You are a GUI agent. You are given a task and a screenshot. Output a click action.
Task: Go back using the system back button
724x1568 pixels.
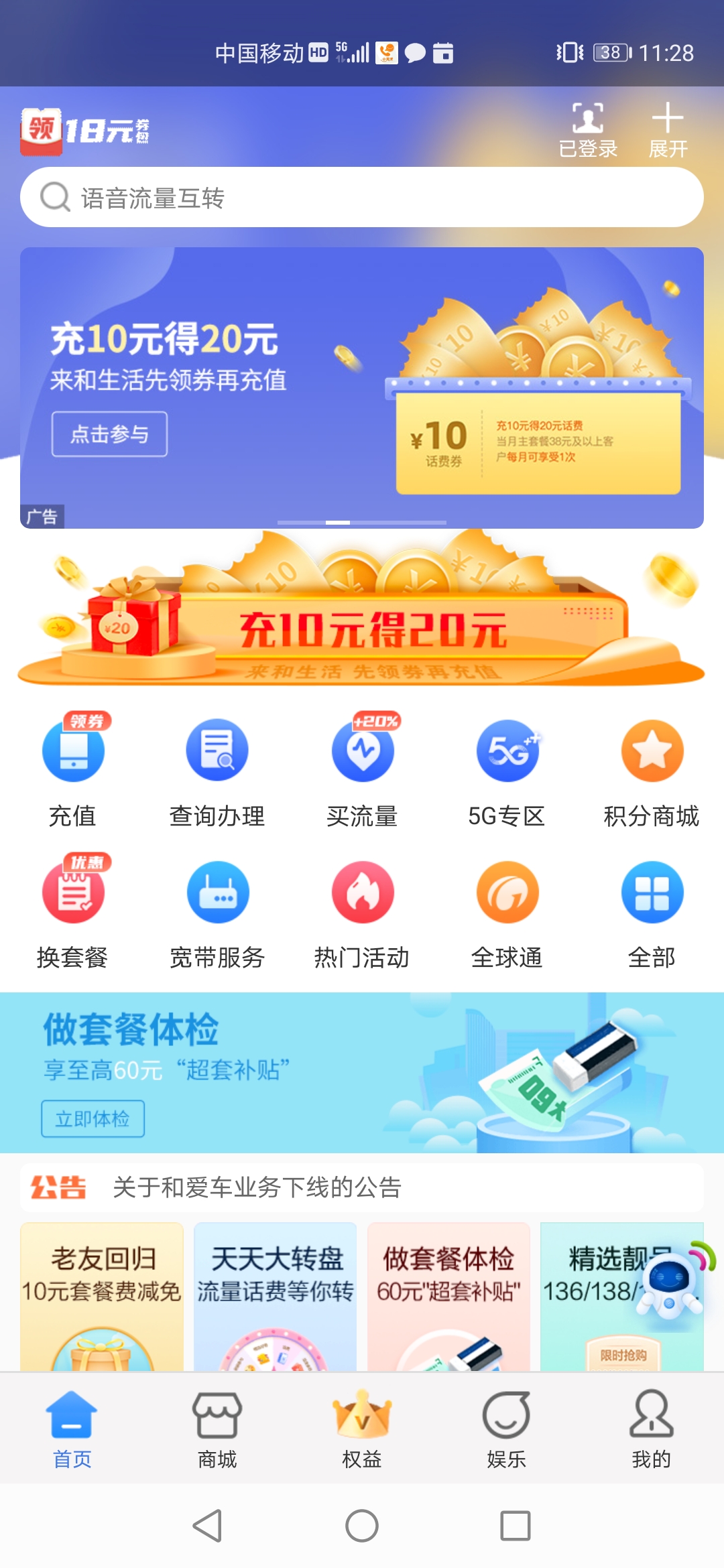(208, 1526)
